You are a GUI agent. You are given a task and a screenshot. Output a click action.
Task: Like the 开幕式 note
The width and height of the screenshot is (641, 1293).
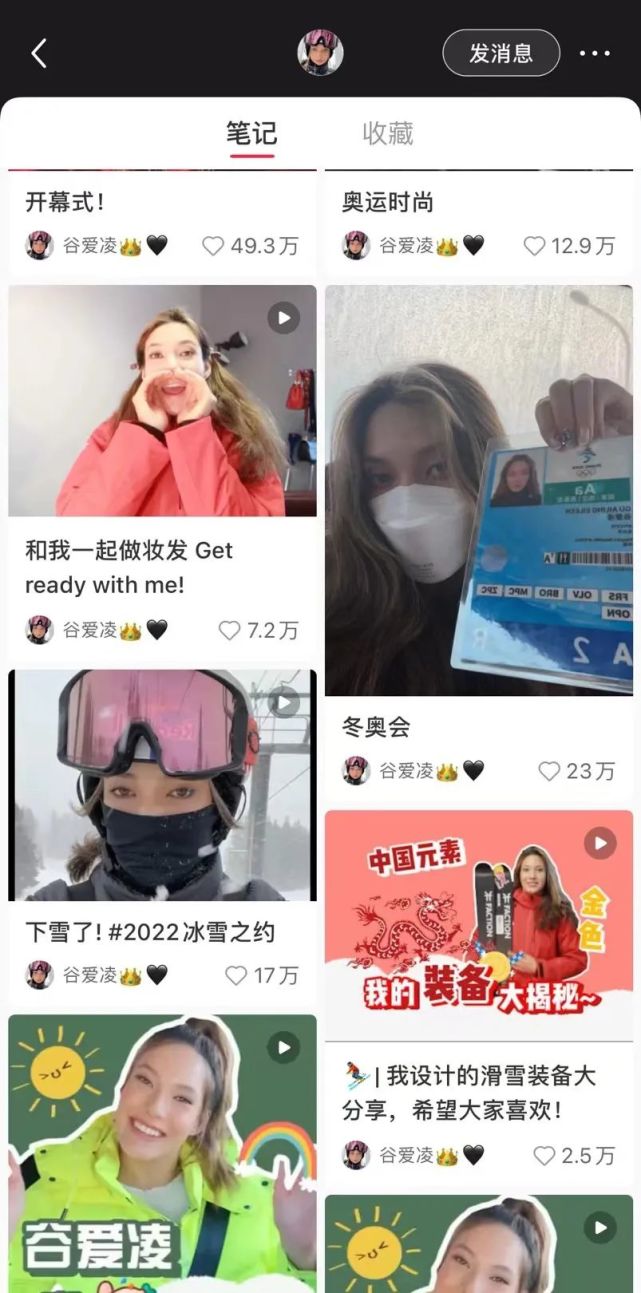pos(213,246)
